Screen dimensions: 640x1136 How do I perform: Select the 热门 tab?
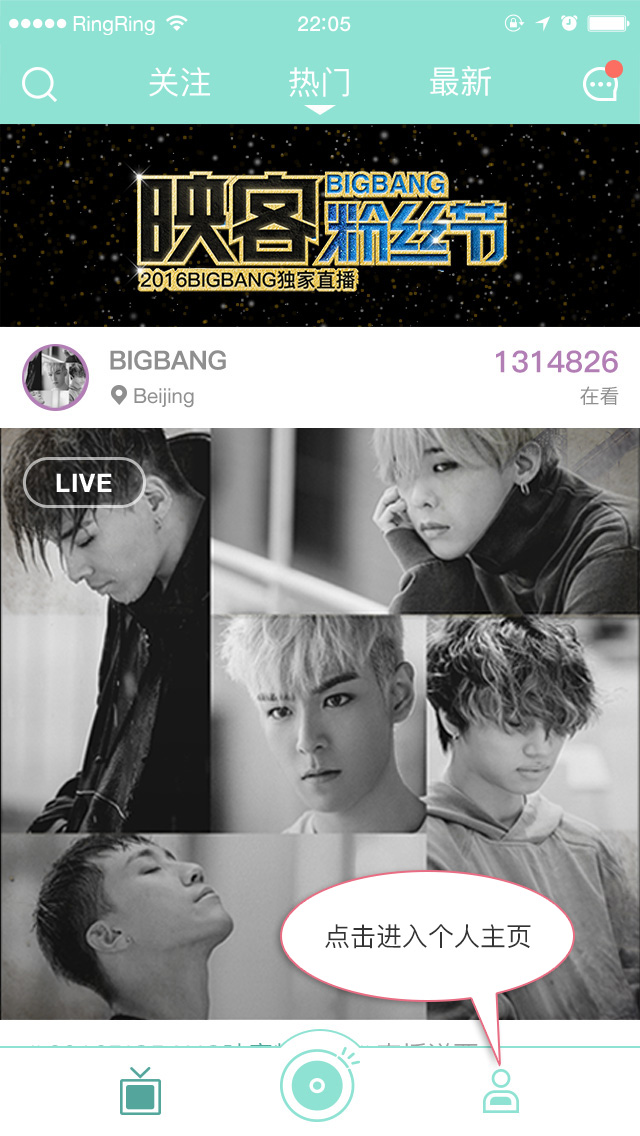click(319, 82)
